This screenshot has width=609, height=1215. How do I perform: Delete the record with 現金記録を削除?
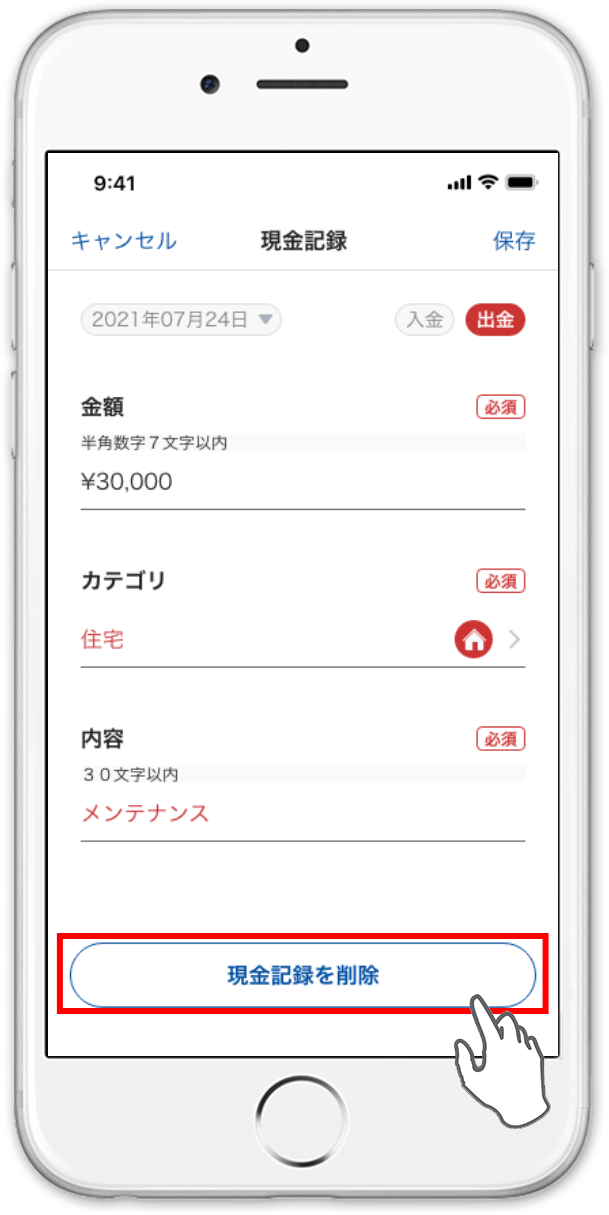click(303, 975)
